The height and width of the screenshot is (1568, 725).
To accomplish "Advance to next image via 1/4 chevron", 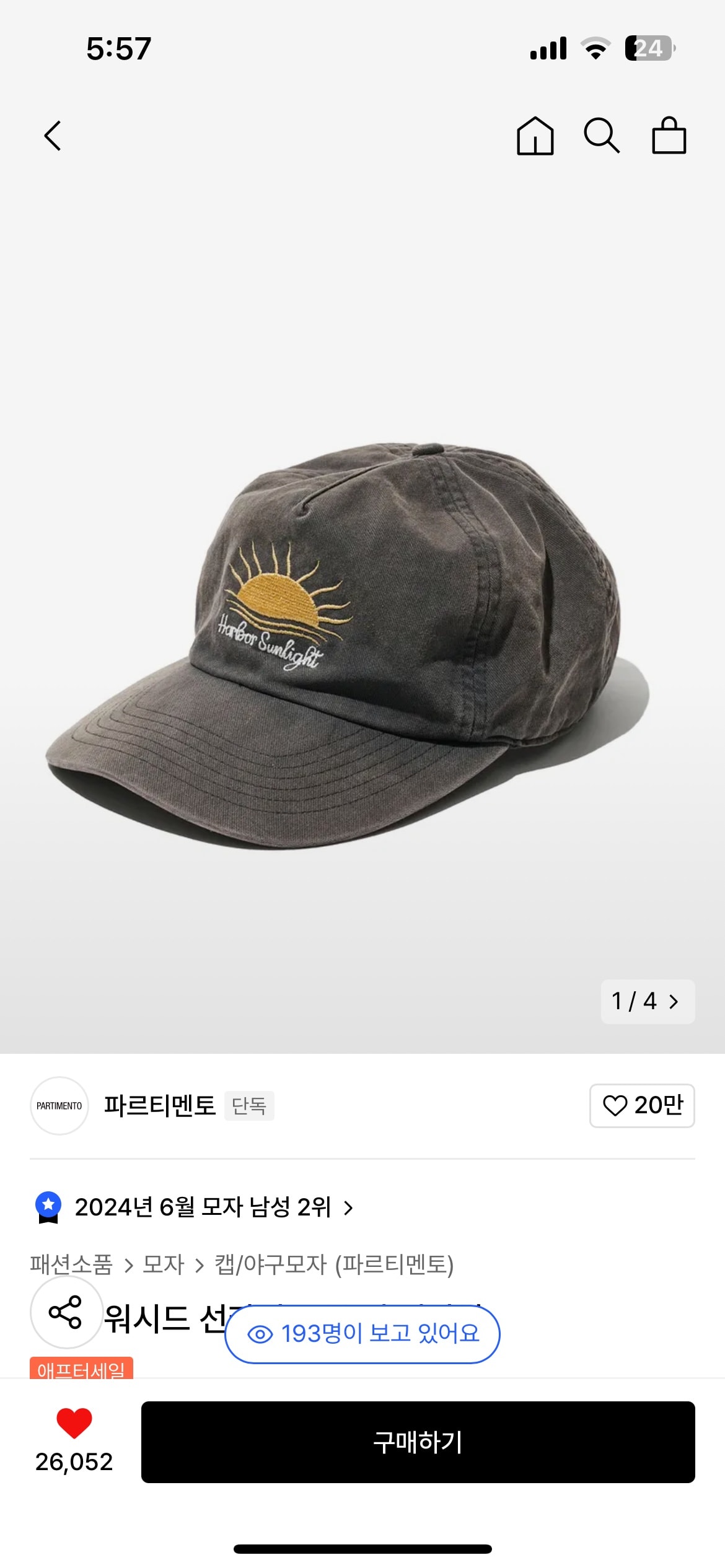I will tap(674, 1002).
